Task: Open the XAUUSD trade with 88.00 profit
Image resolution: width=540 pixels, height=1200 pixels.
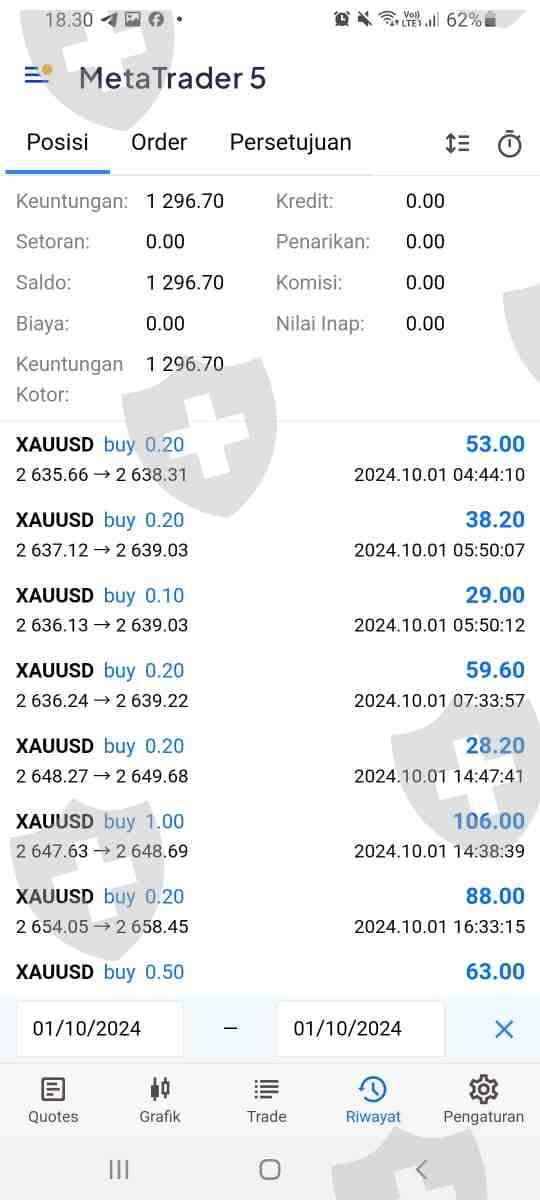Action: point(270,911)
